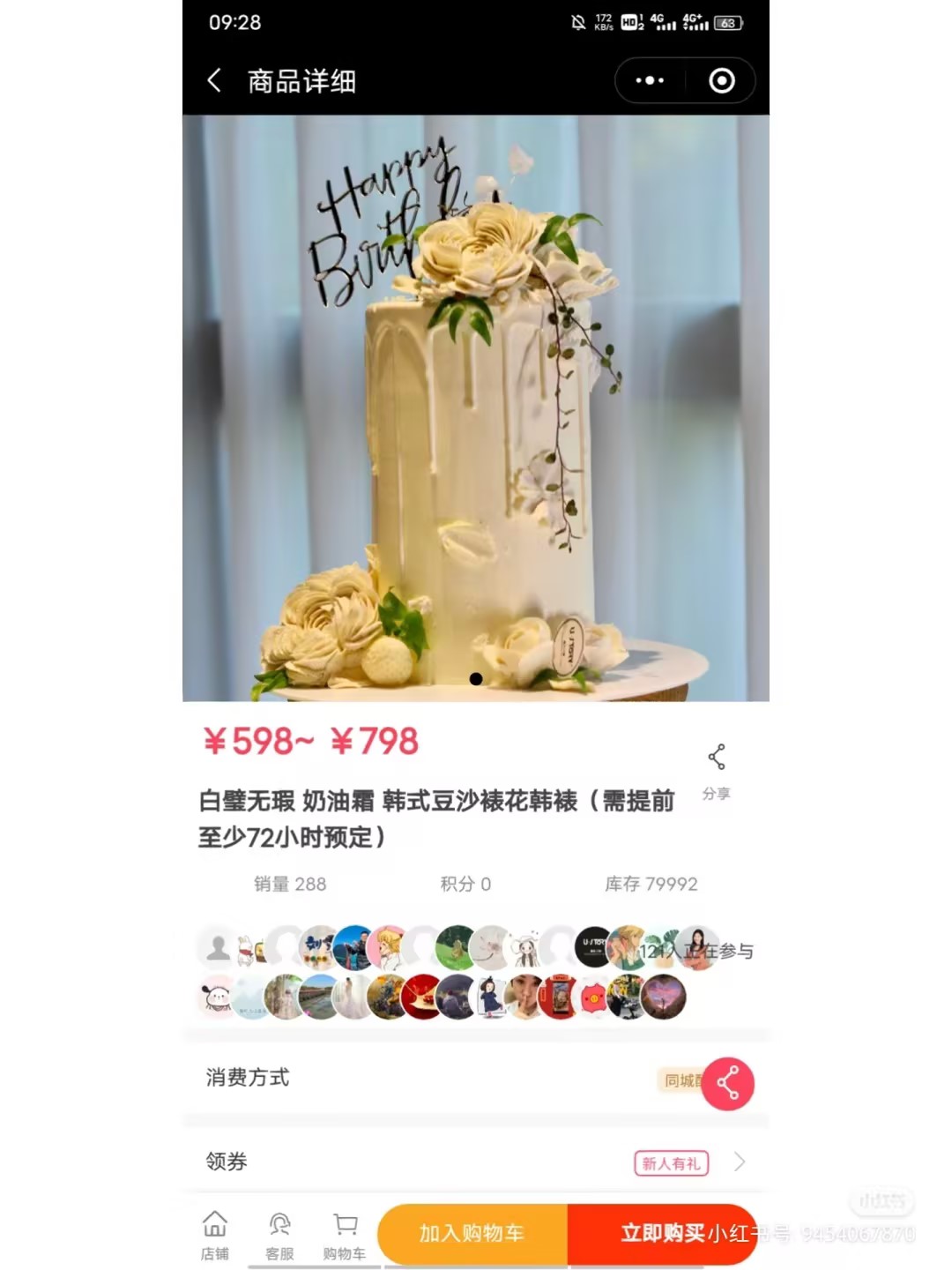
Task: View the cake product image
Action: click(x=476, y=407)
